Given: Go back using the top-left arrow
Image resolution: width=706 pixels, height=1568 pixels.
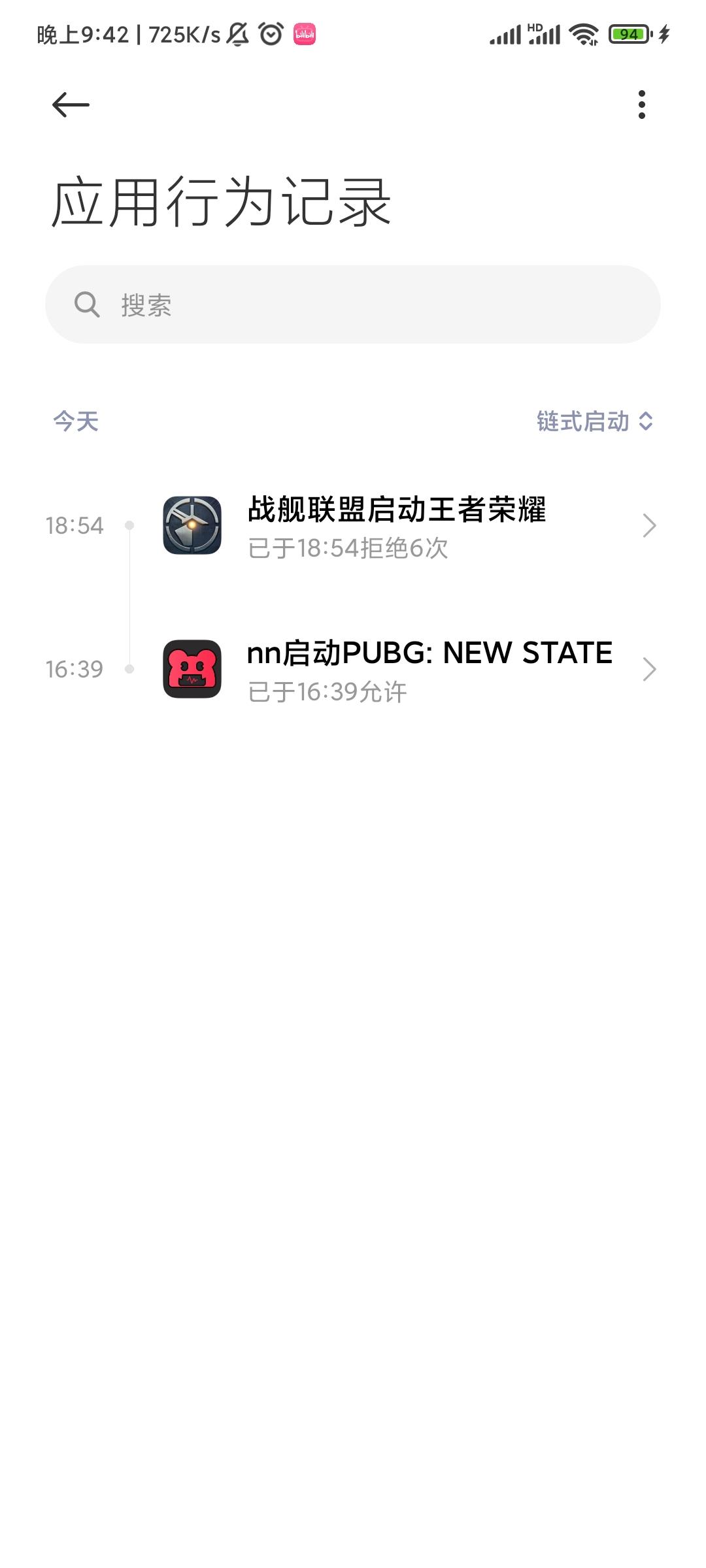Looking at the screenshot, I should pyautogui.click(x=71, y=105).
